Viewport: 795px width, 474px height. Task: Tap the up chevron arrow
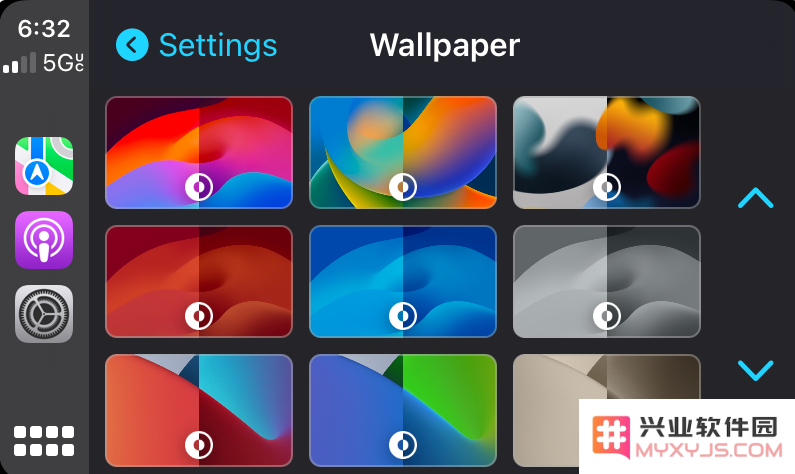(755, 198)
